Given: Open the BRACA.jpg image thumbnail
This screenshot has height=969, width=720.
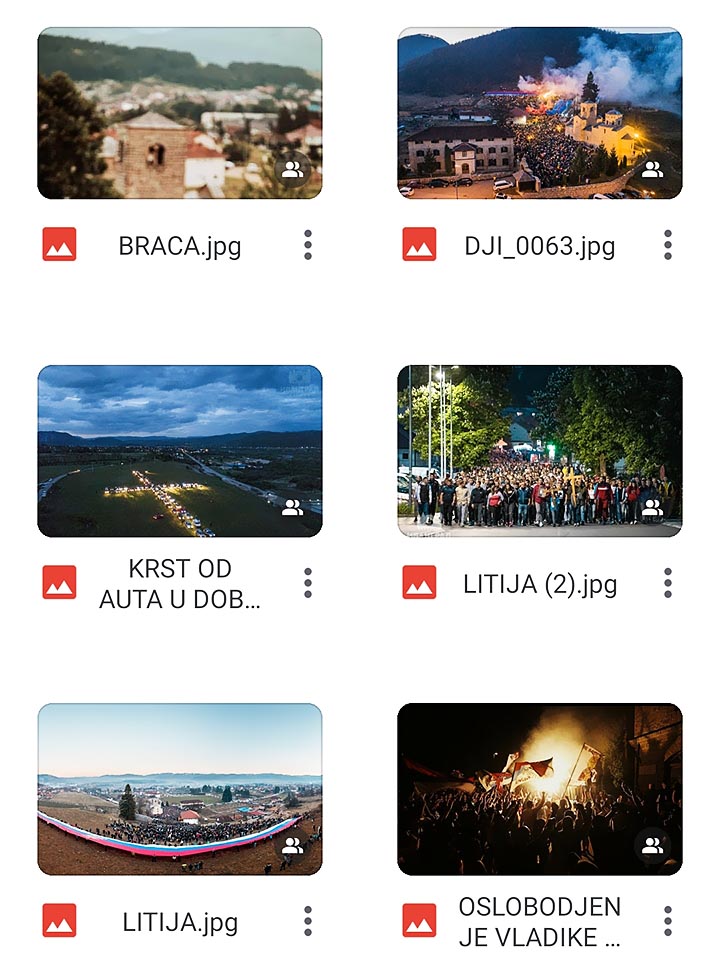Looking at the screenshot, I should (x=180, y=113).
